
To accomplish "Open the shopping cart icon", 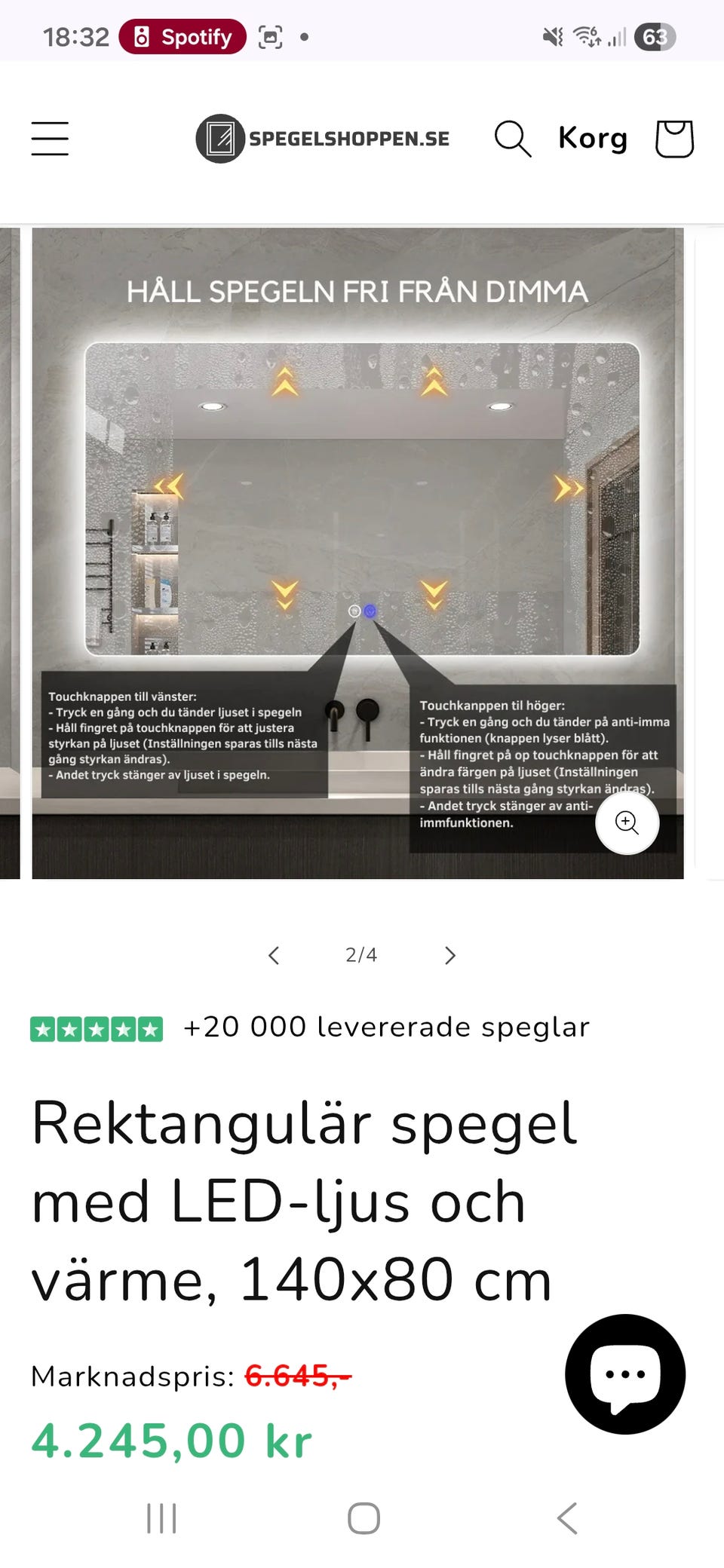I will pos(675,138).
